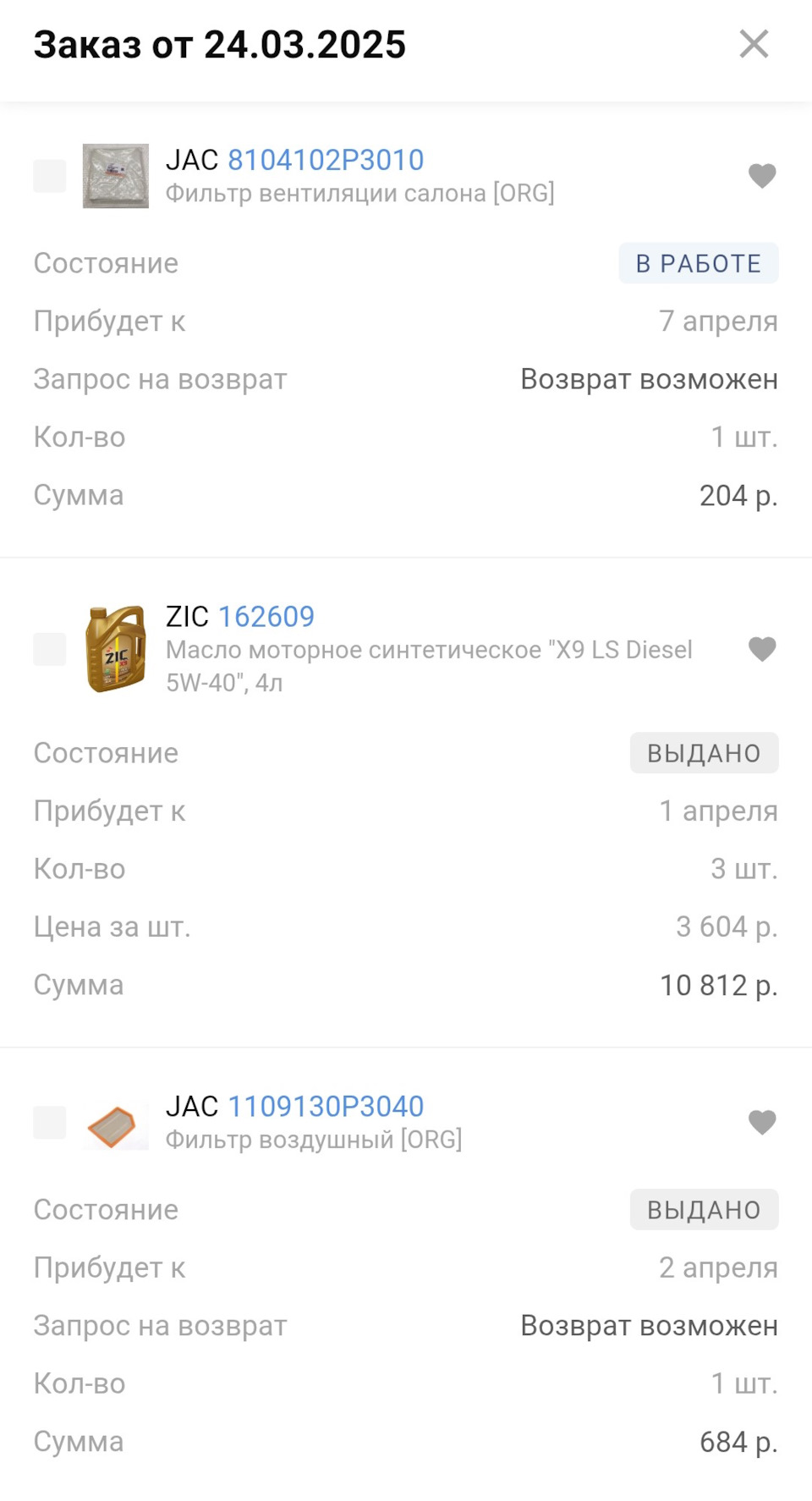Close the order details dialog
The height and width of the screenshot is (1501, 812).
pyautogui.click(x=754, y=45)
